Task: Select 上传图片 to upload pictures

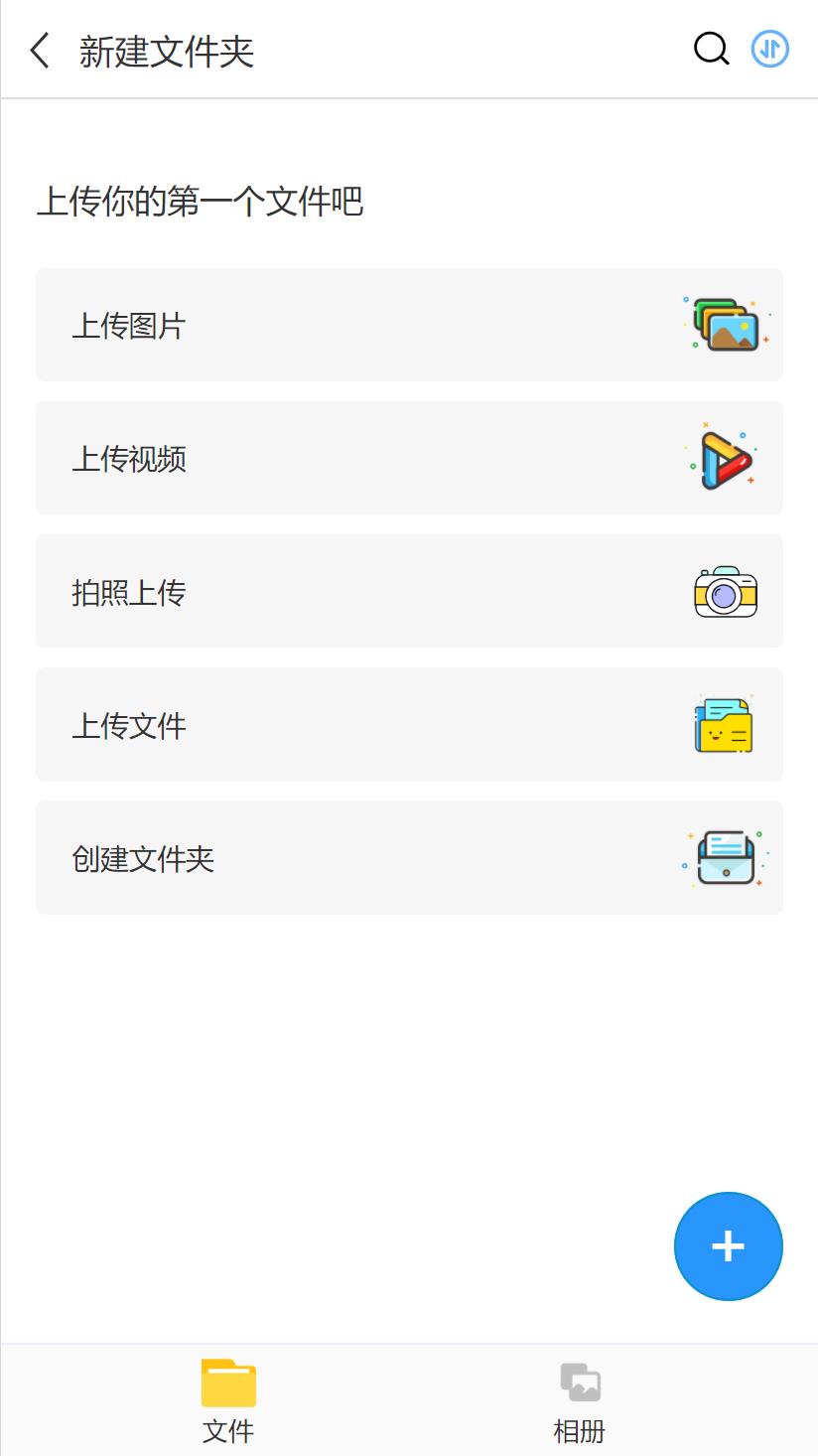Action: pos(409,325)
